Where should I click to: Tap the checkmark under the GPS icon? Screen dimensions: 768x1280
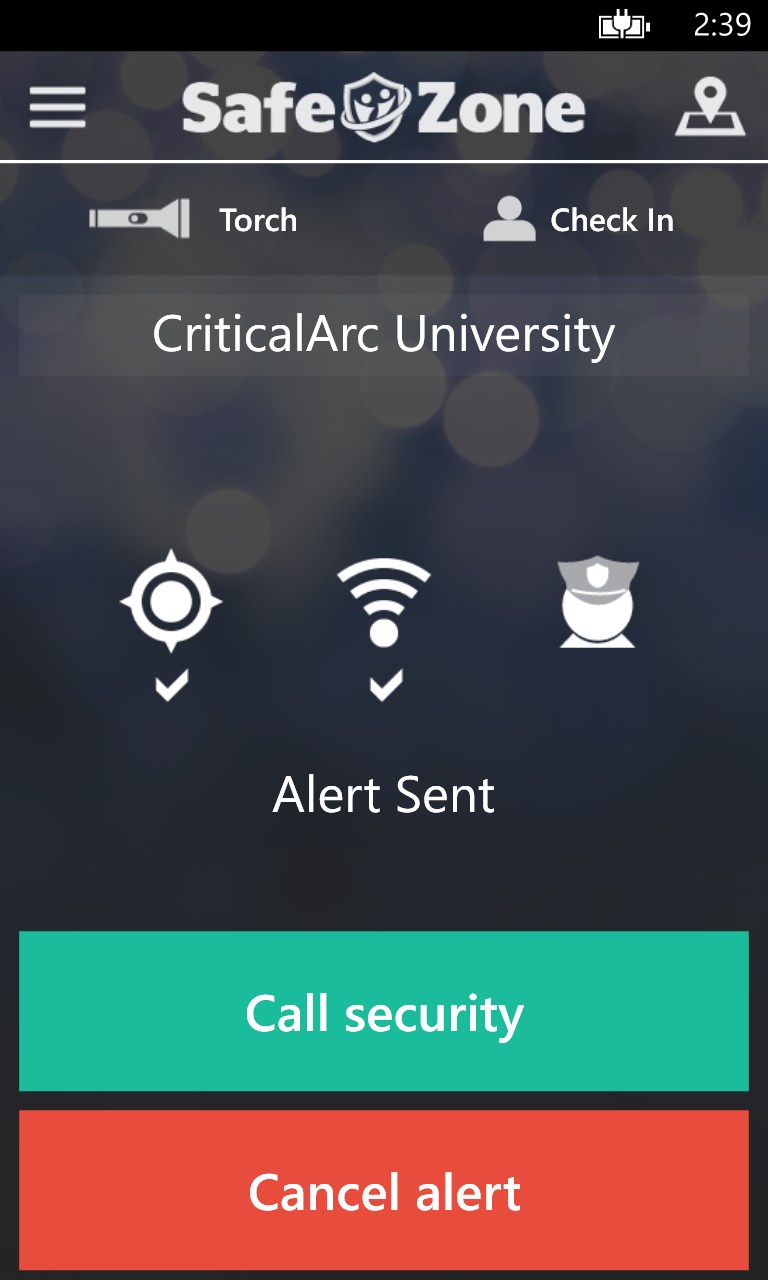pos(172,684)
